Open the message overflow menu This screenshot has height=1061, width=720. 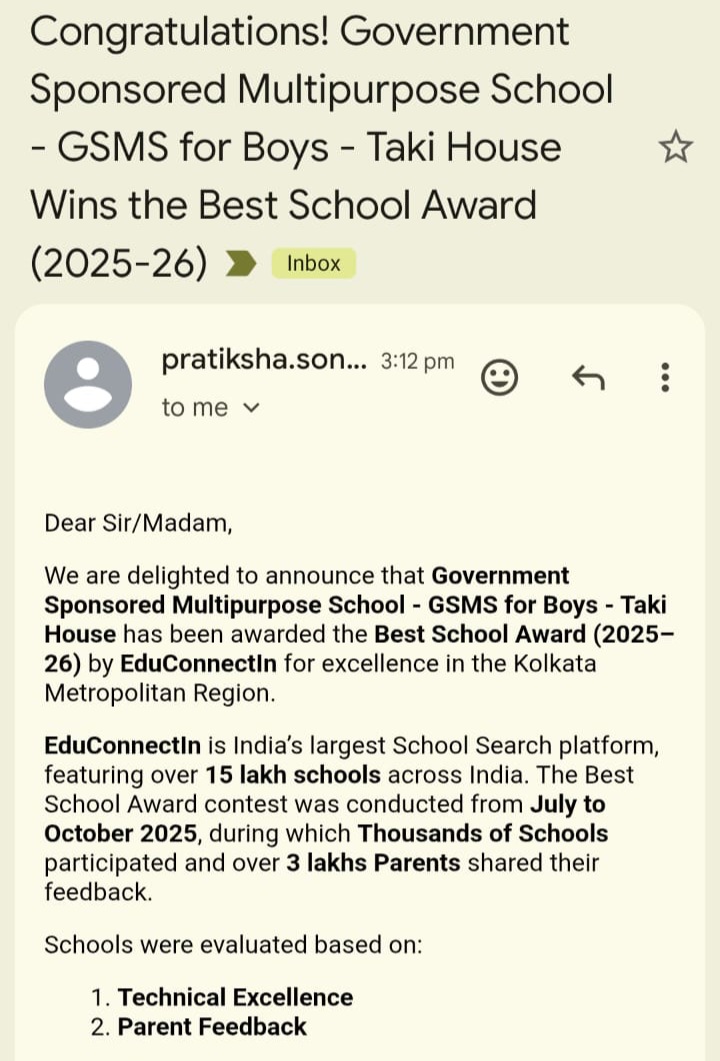pos(665,377)
